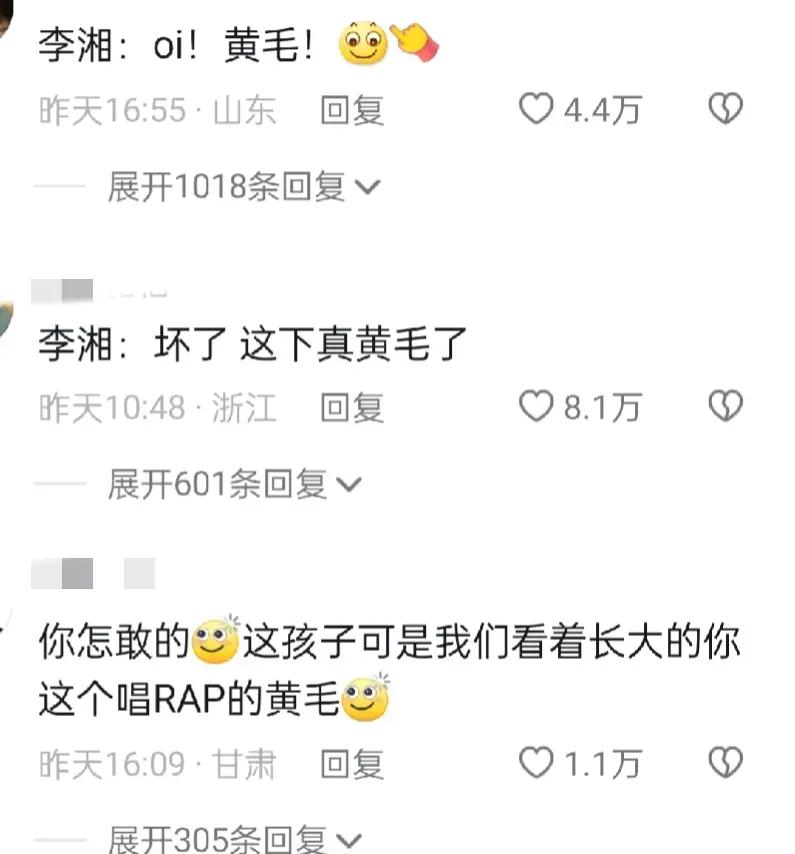Reply to the comment from 浙江
Viewport: 795px width, 854px height.
pos(352,407)
